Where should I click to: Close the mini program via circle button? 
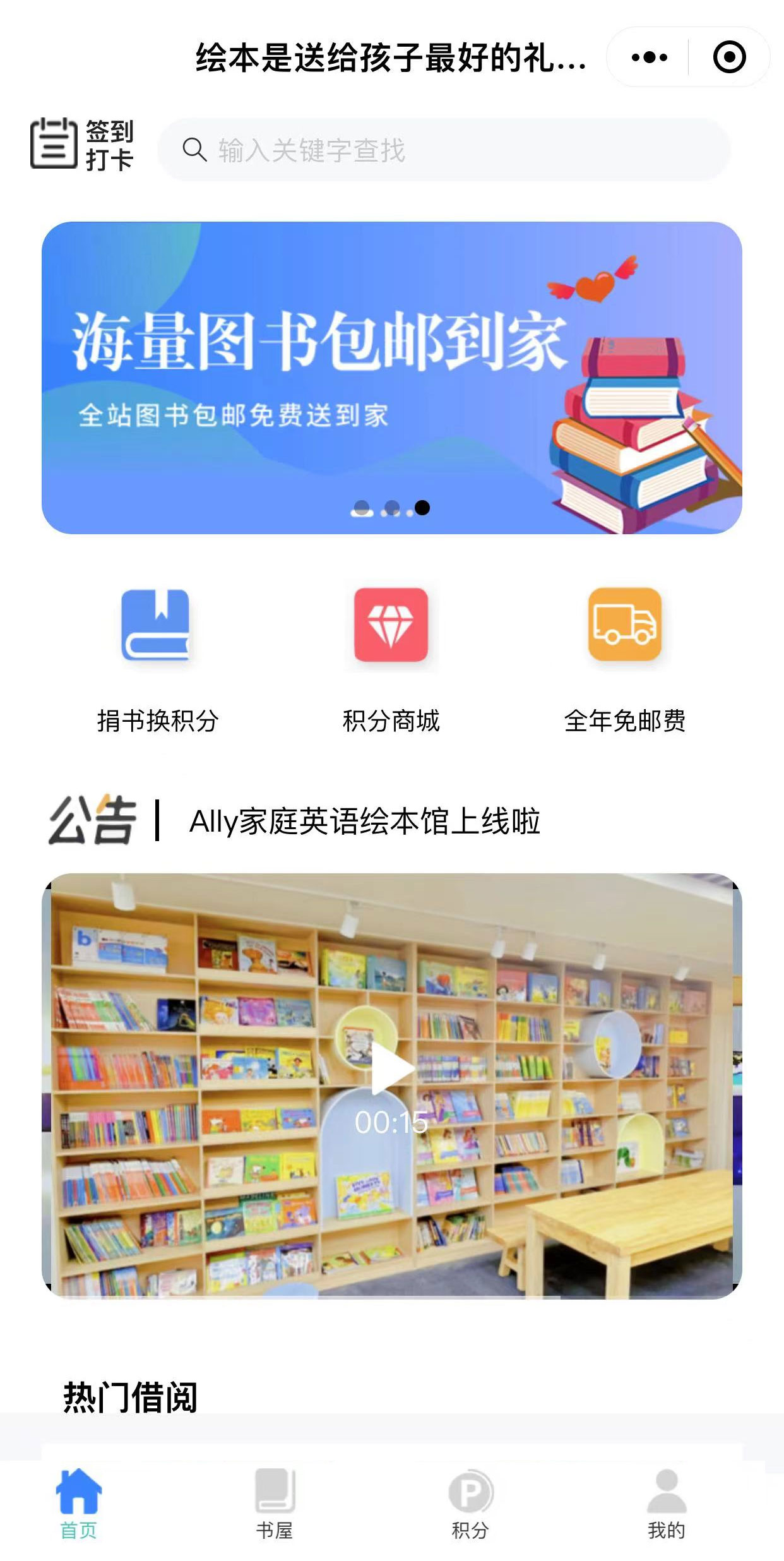click(729, 57)
